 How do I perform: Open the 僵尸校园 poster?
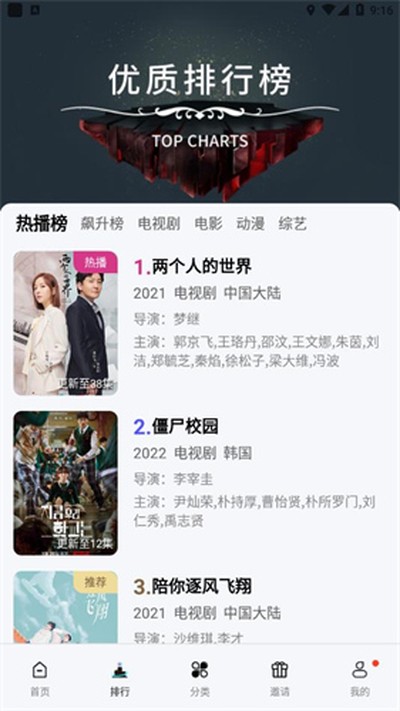(x=66, y=483)
